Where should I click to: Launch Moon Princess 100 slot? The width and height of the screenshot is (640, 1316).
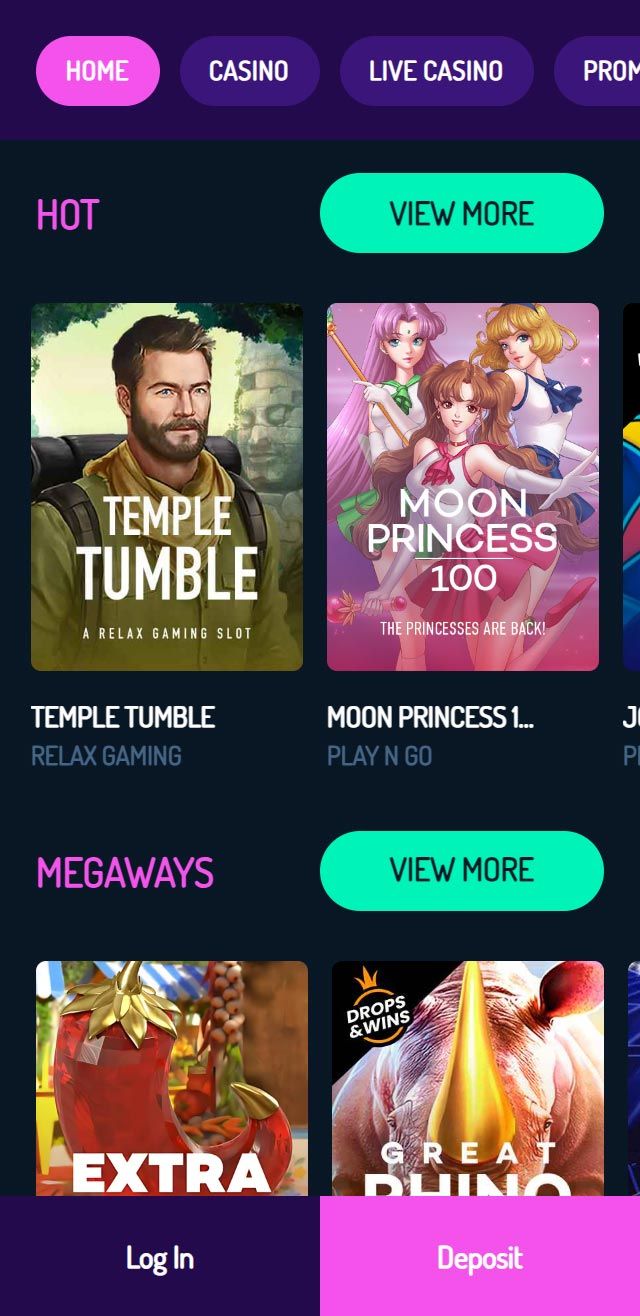click(x=463, y=487)
